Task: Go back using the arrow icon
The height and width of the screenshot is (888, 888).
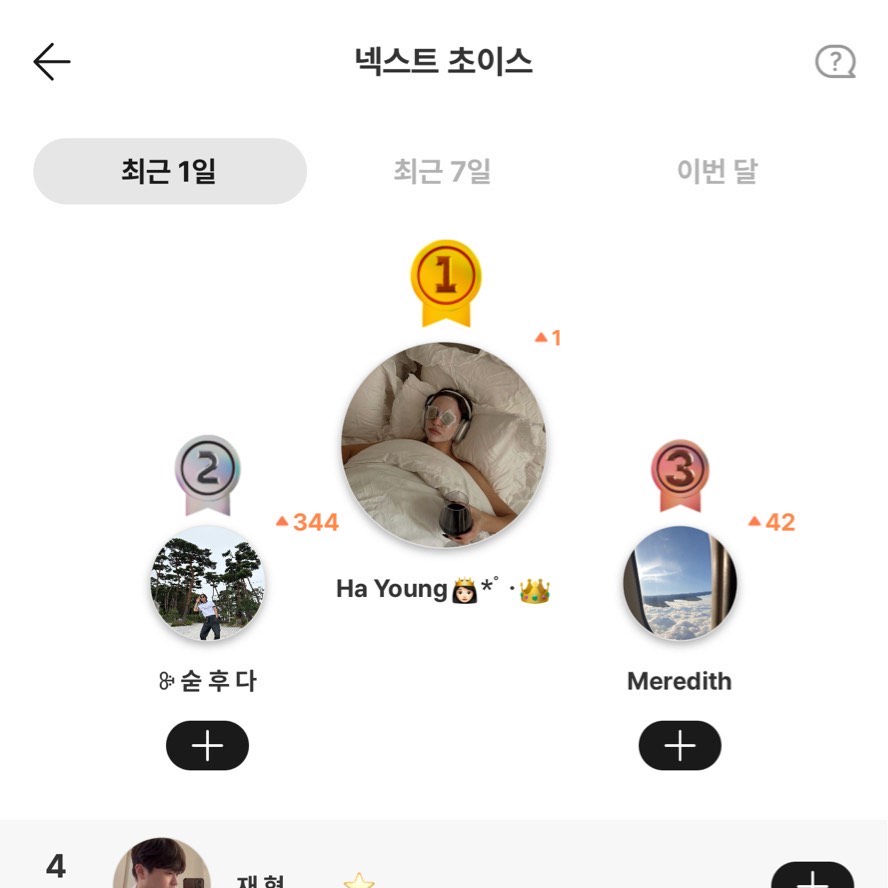Action: tap(52, 62)
